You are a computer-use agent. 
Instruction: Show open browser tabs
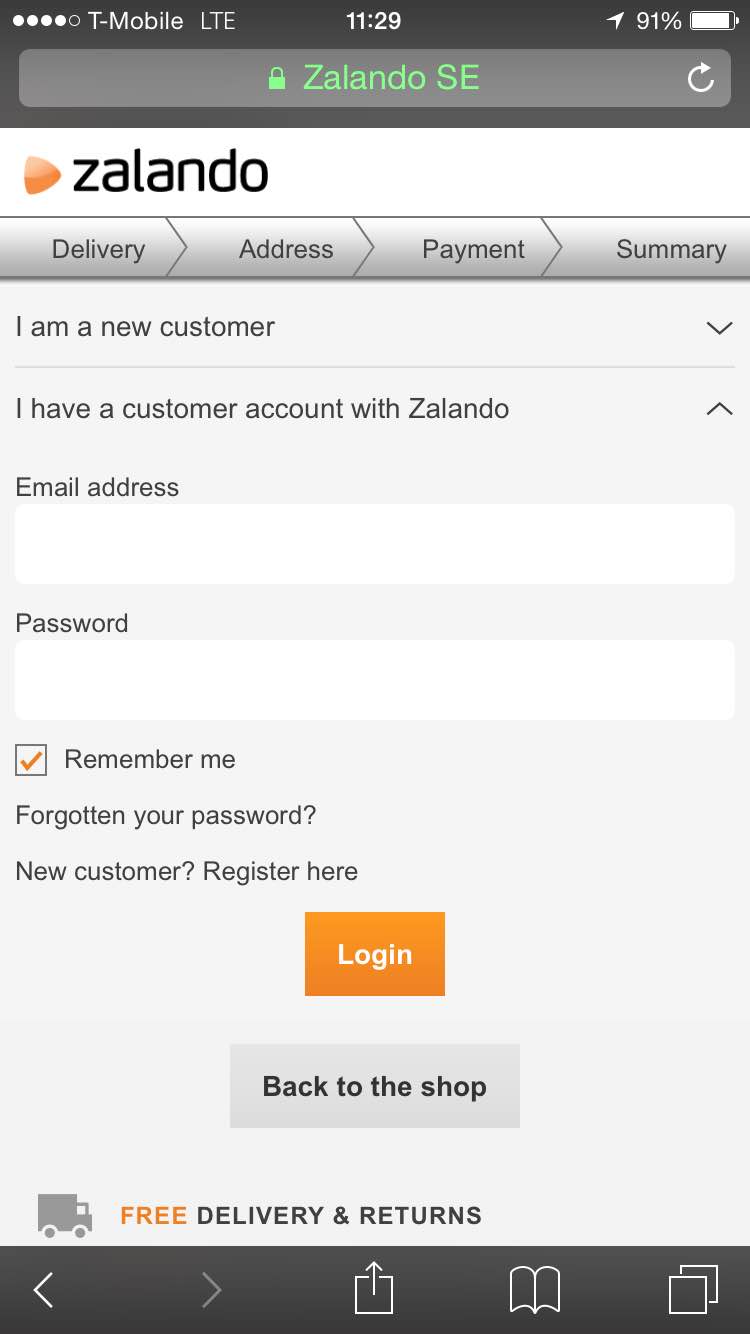pos(693,1289)
